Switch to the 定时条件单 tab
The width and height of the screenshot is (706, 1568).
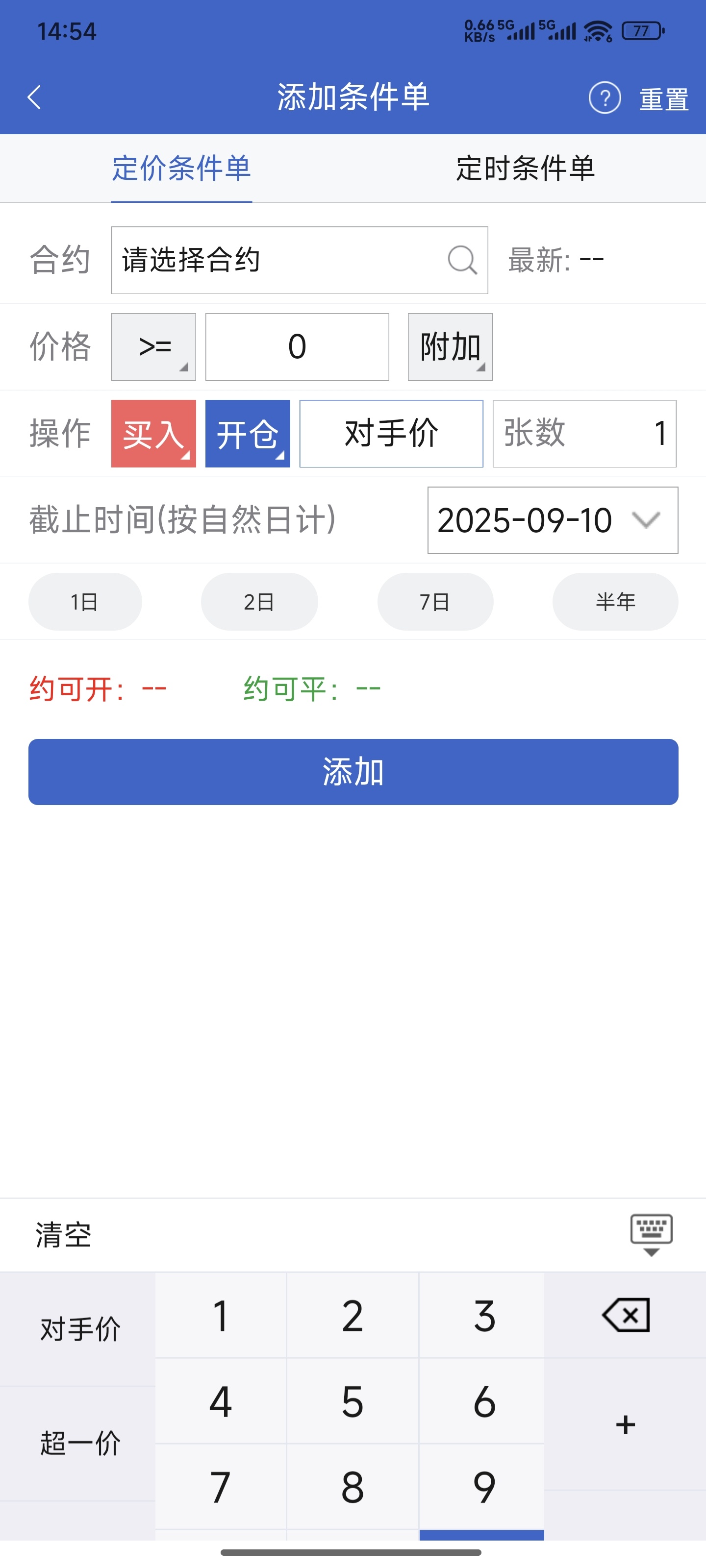click(525, 169)
